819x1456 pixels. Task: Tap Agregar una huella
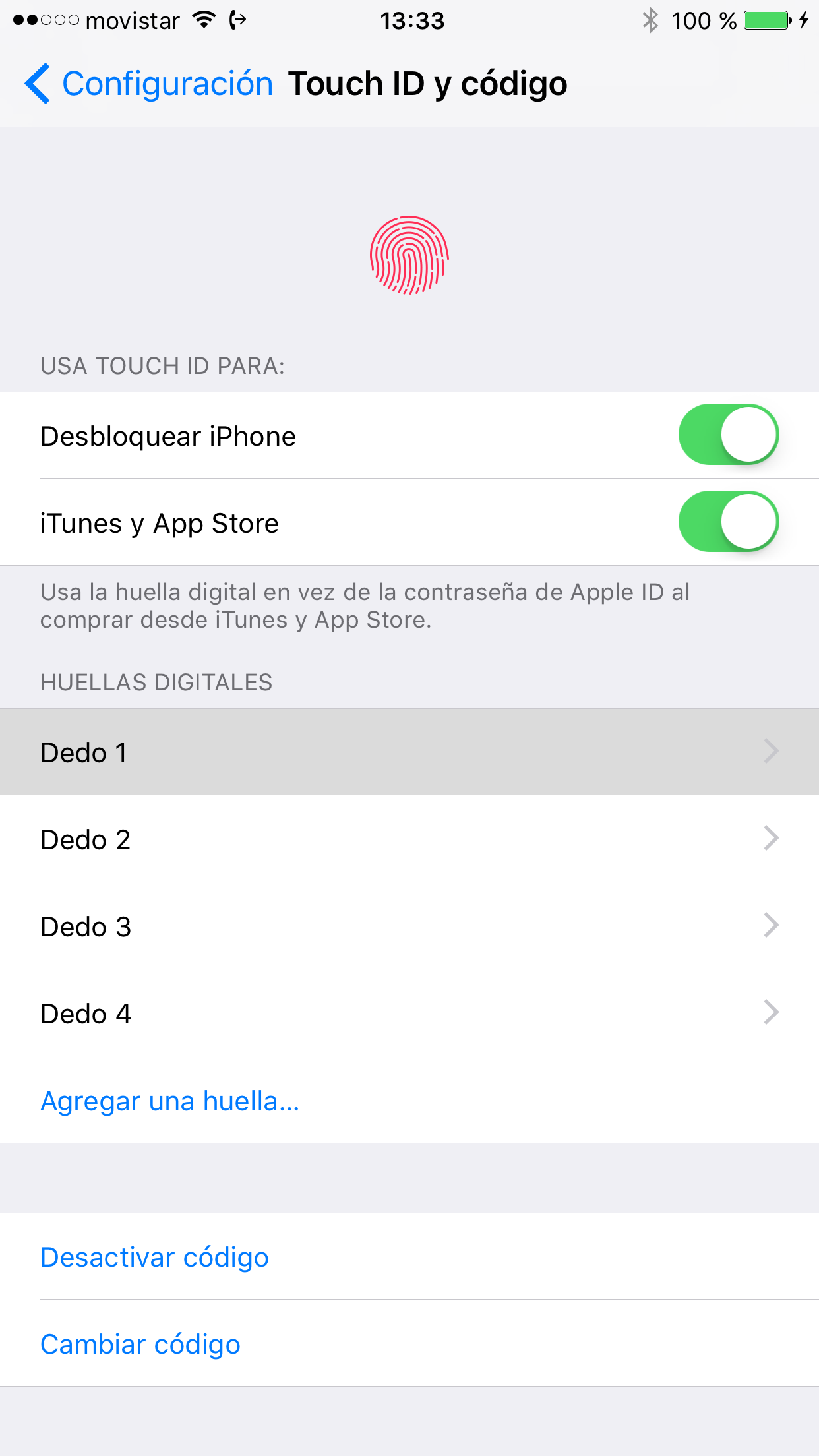[170, 1101]
